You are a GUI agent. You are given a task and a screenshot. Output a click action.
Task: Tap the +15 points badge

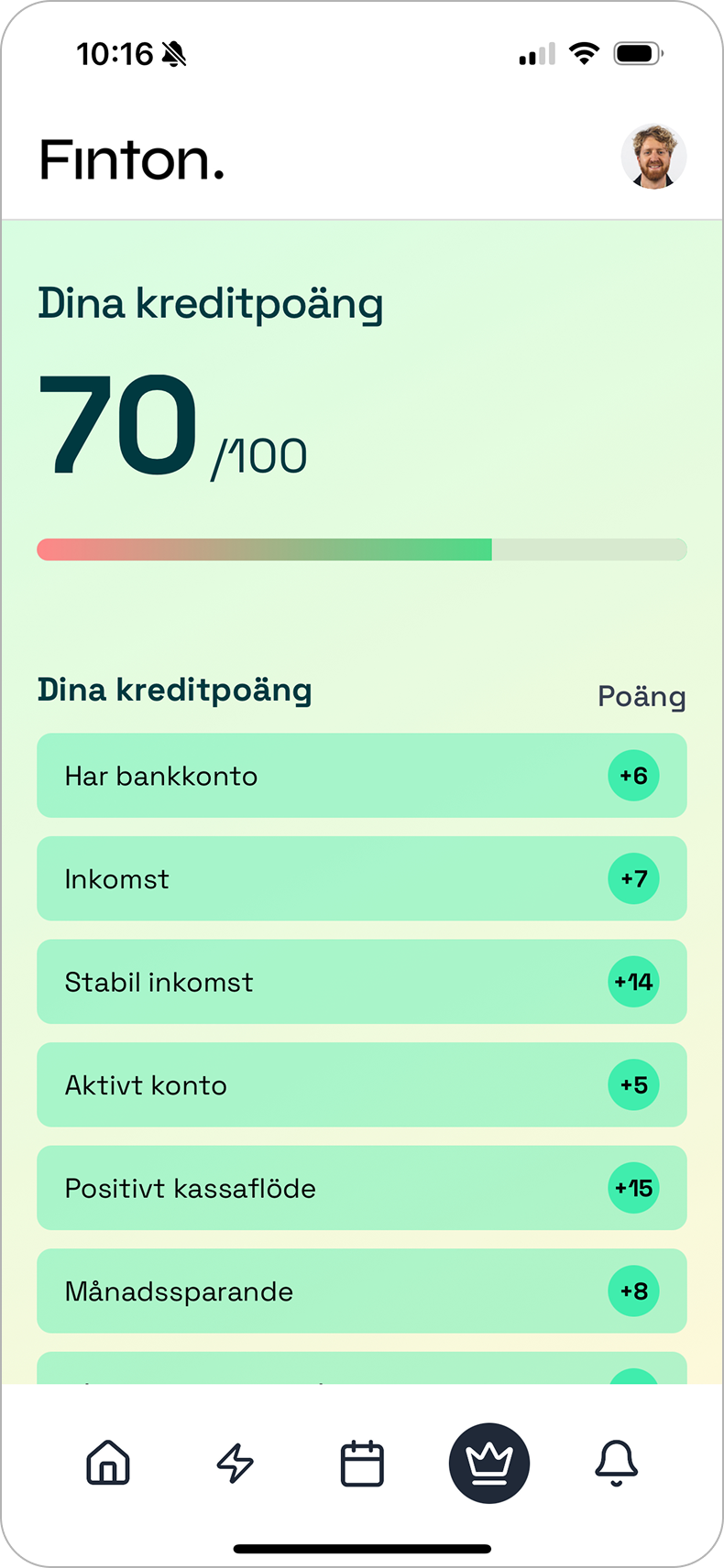[634, 1188]
